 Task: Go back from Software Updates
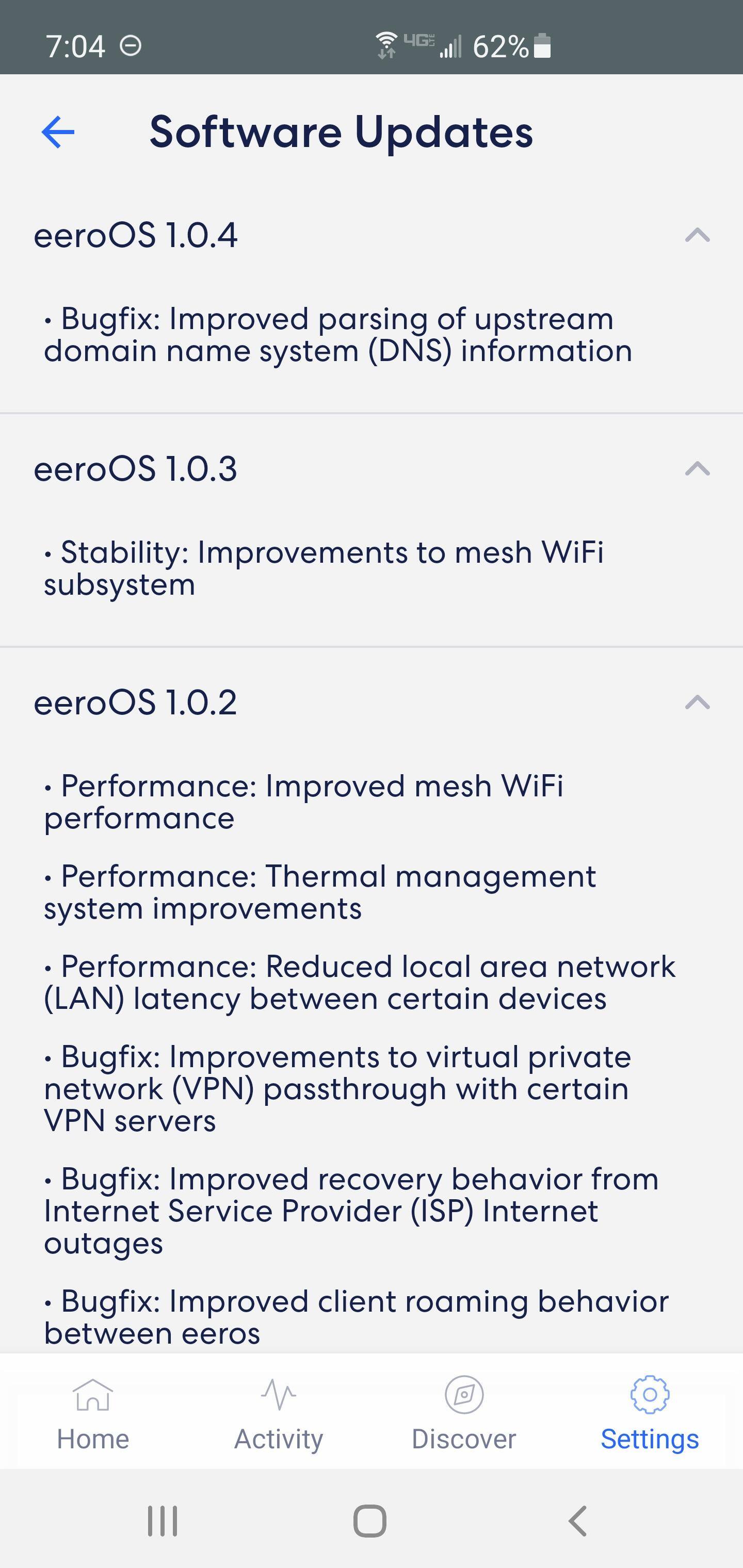coord(58,132)
